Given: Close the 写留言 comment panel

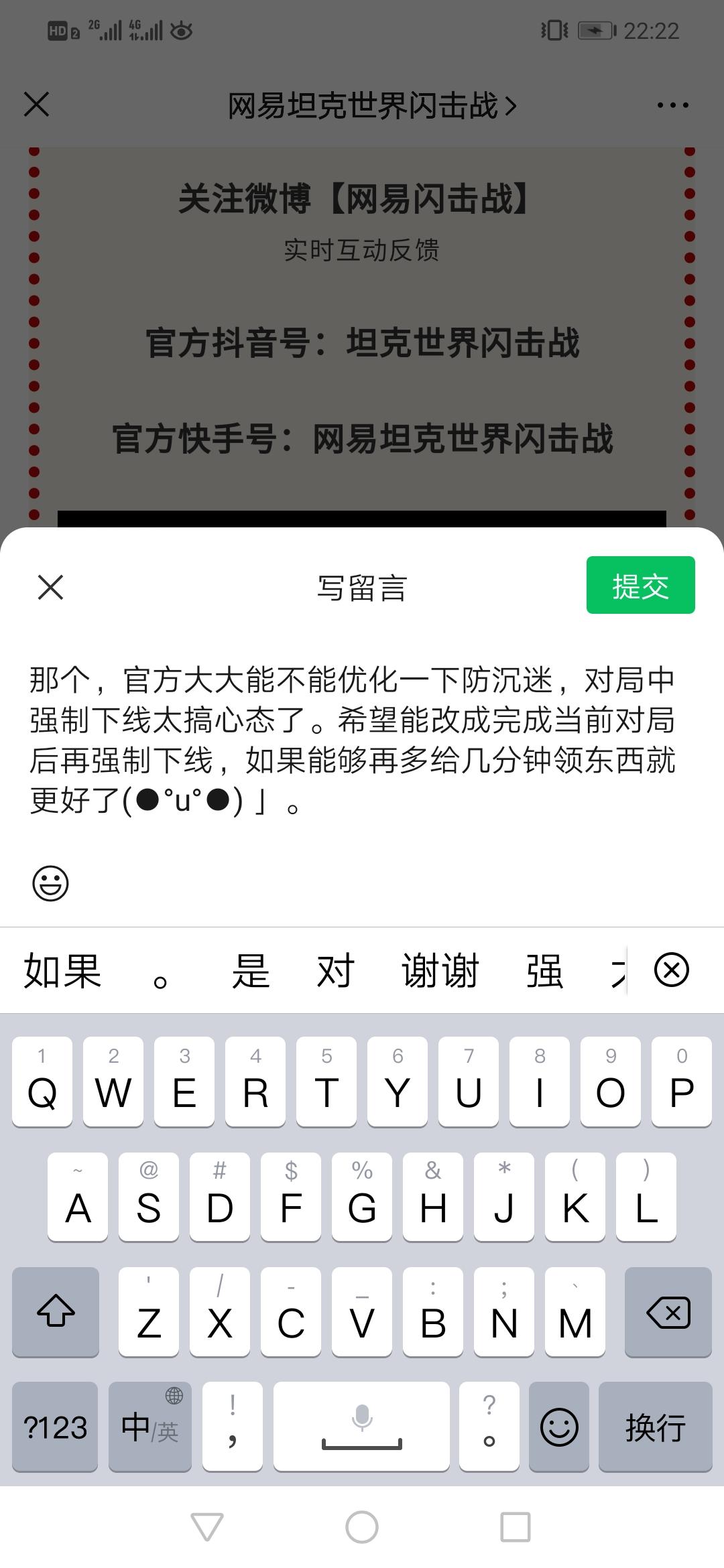Looking at the screenshot, I should 50,586.
